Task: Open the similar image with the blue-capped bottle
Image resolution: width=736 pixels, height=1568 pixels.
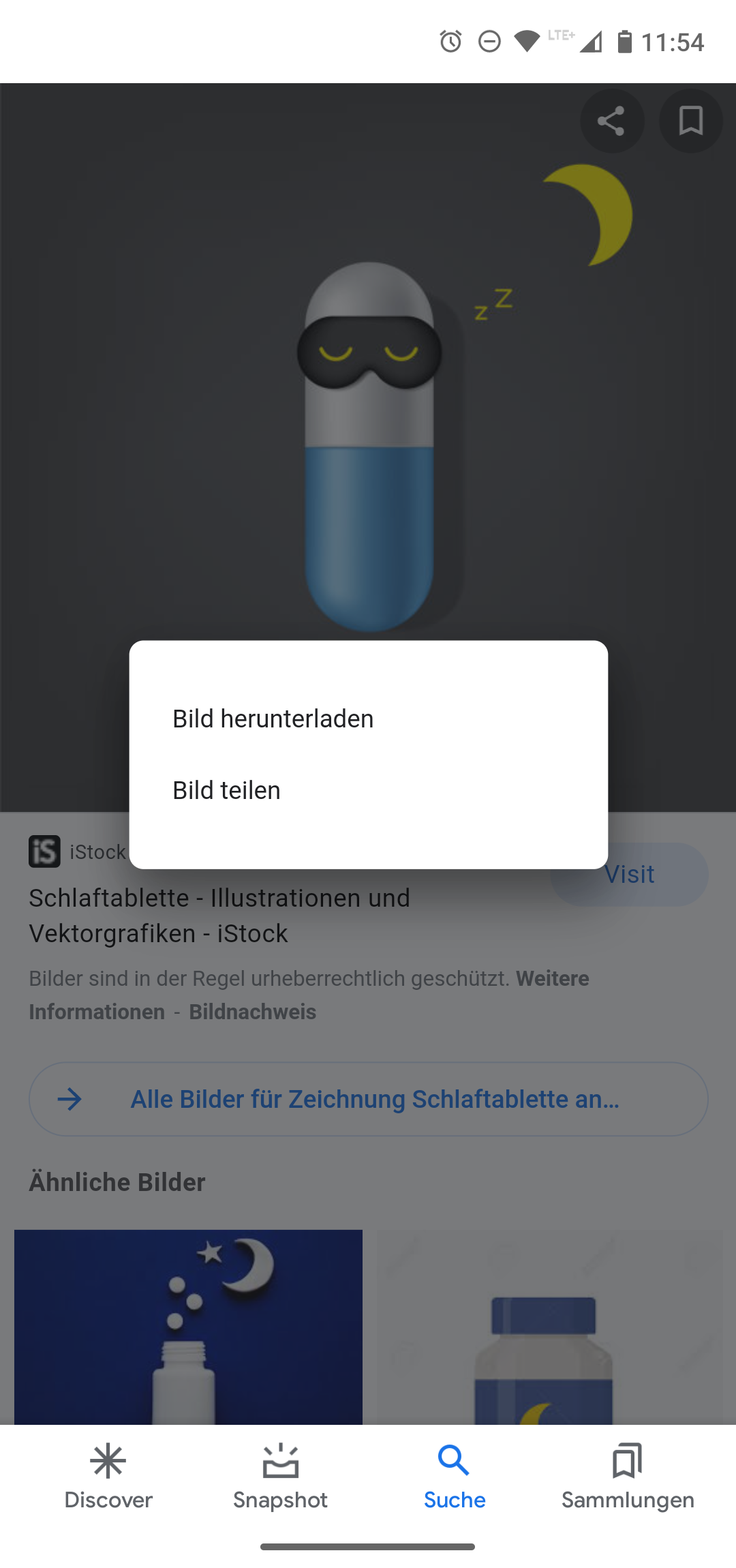Action: tap(551, 1326)
